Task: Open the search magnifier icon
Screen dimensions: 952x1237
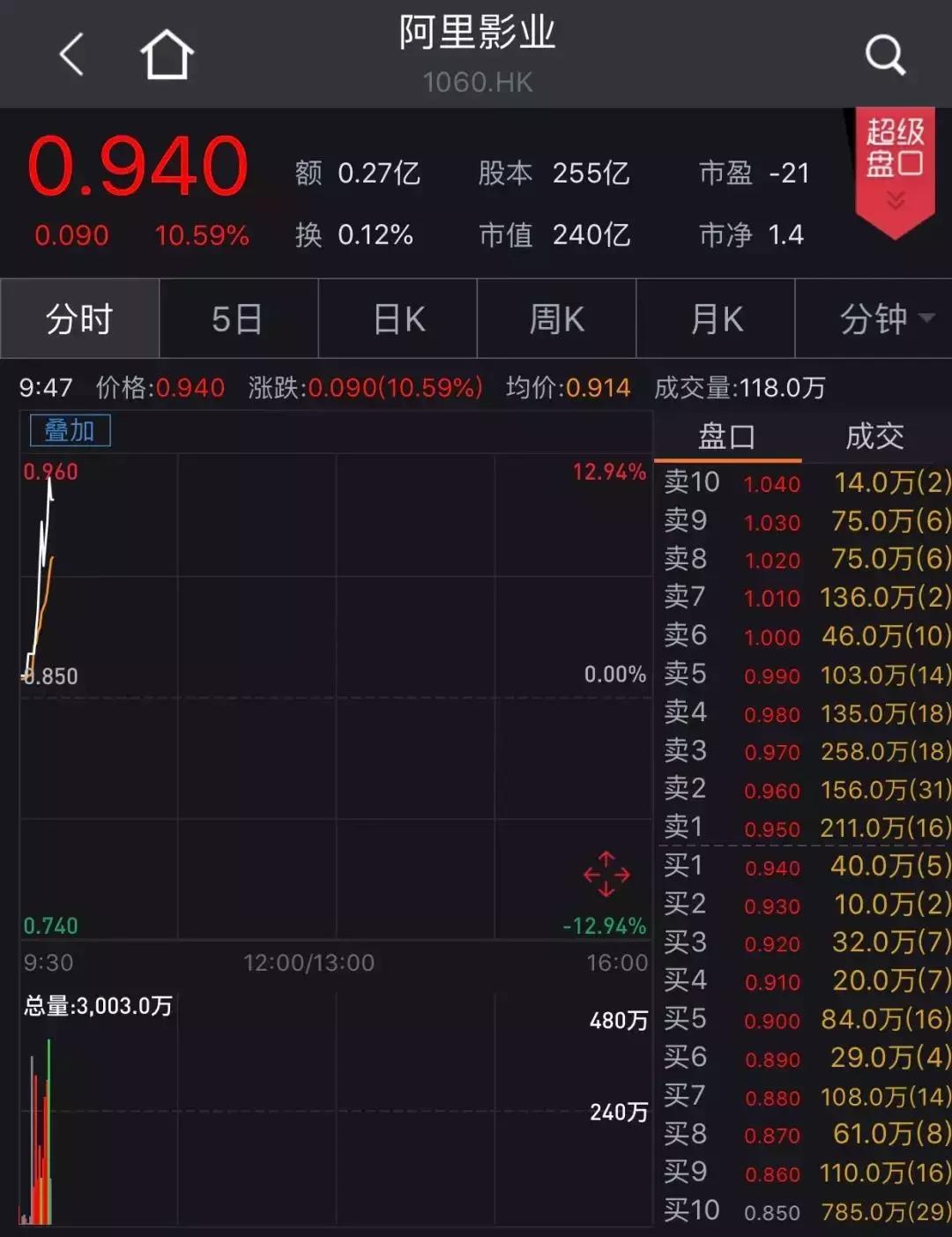Action: [x=884, y=55]
